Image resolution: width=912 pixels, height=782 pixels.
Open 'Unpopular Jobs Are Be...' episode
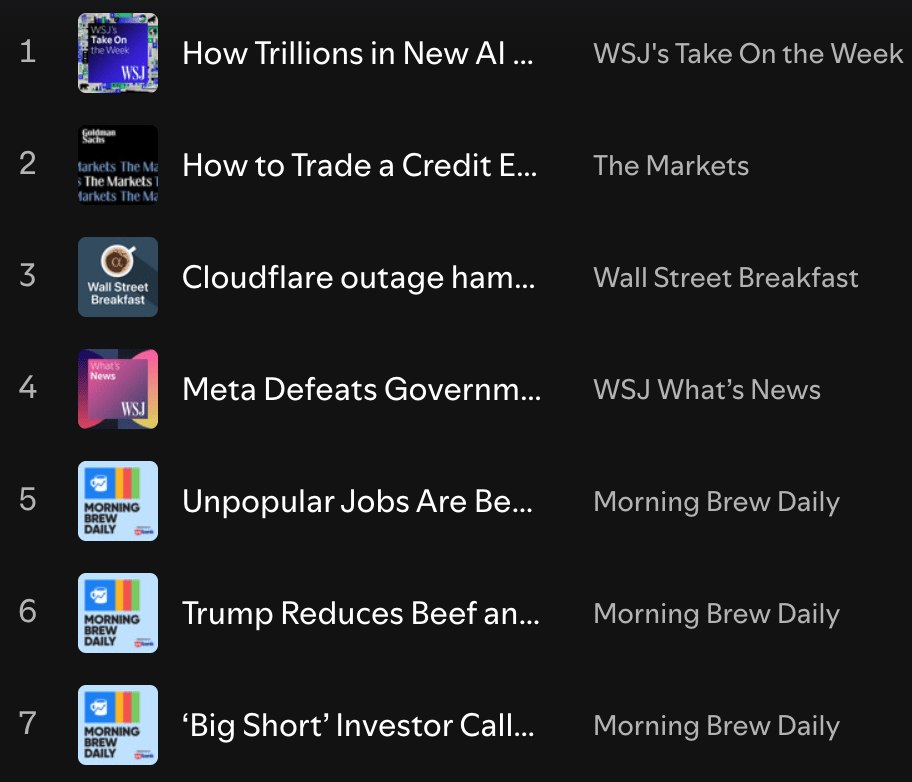357,501
